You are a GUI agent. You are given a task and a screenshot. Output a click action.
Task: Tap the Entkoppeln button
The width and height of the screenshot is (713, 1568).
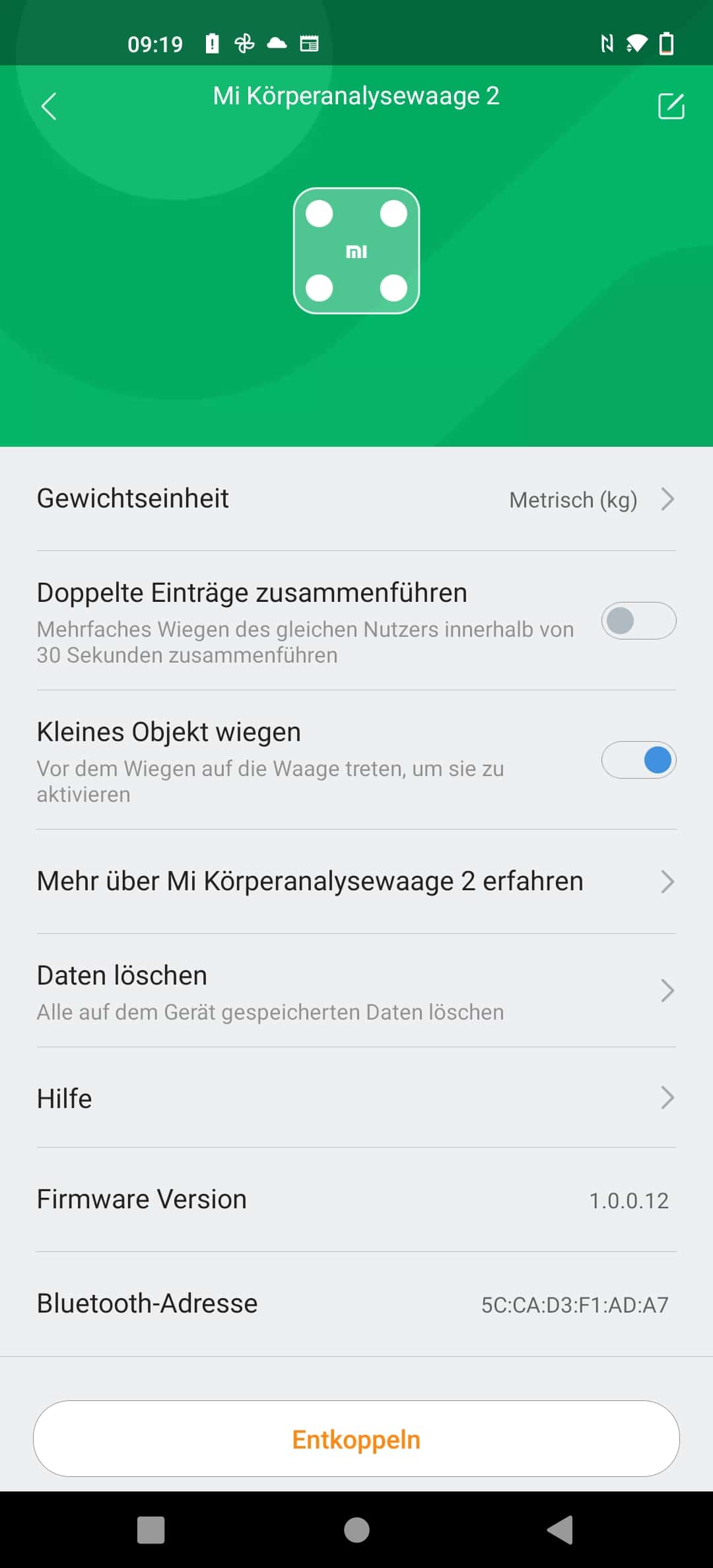[x=356, y=1439]
